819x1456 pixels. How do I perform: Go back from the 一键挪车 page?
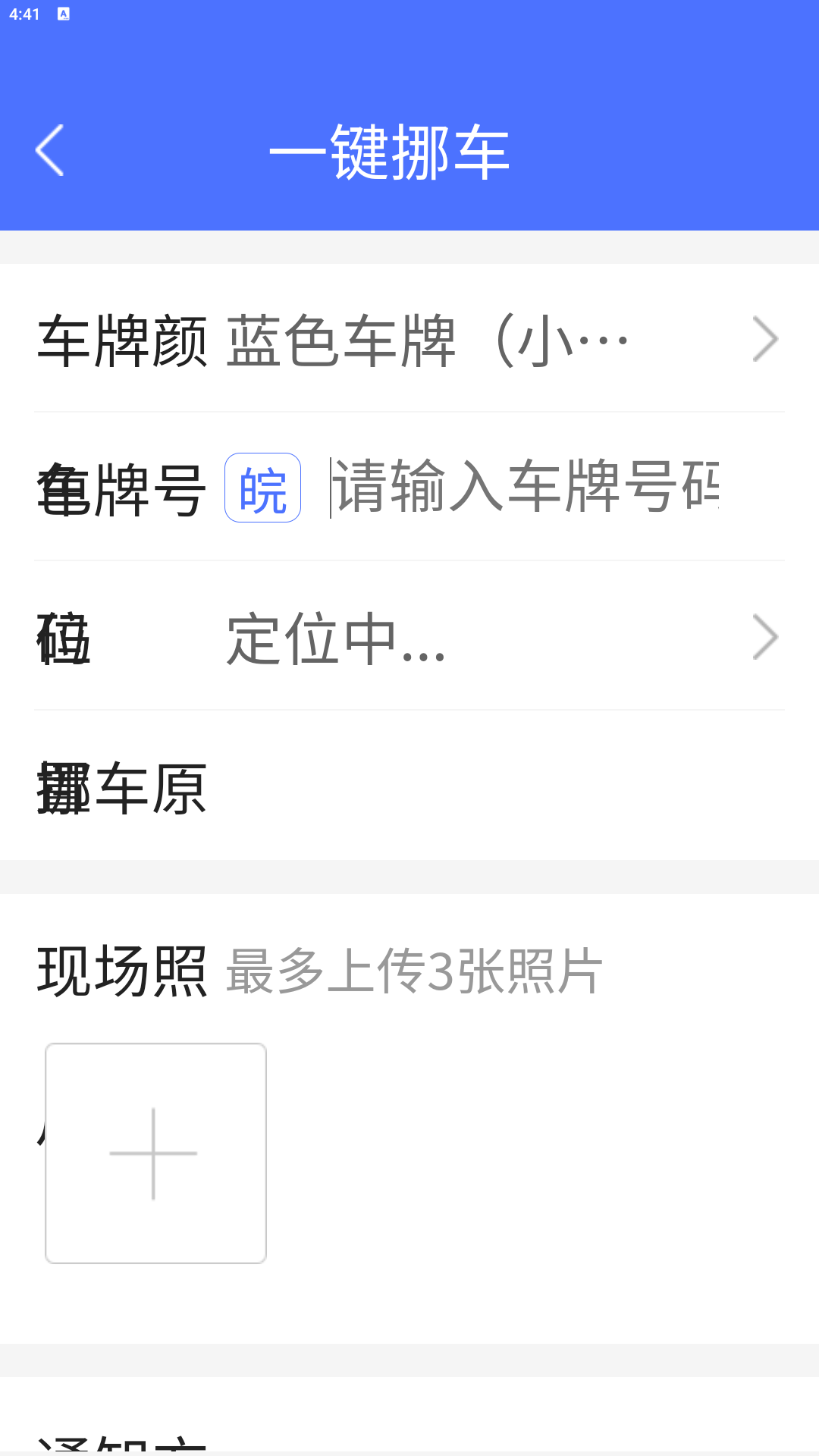pyautogui.click(x=50, y=150)
